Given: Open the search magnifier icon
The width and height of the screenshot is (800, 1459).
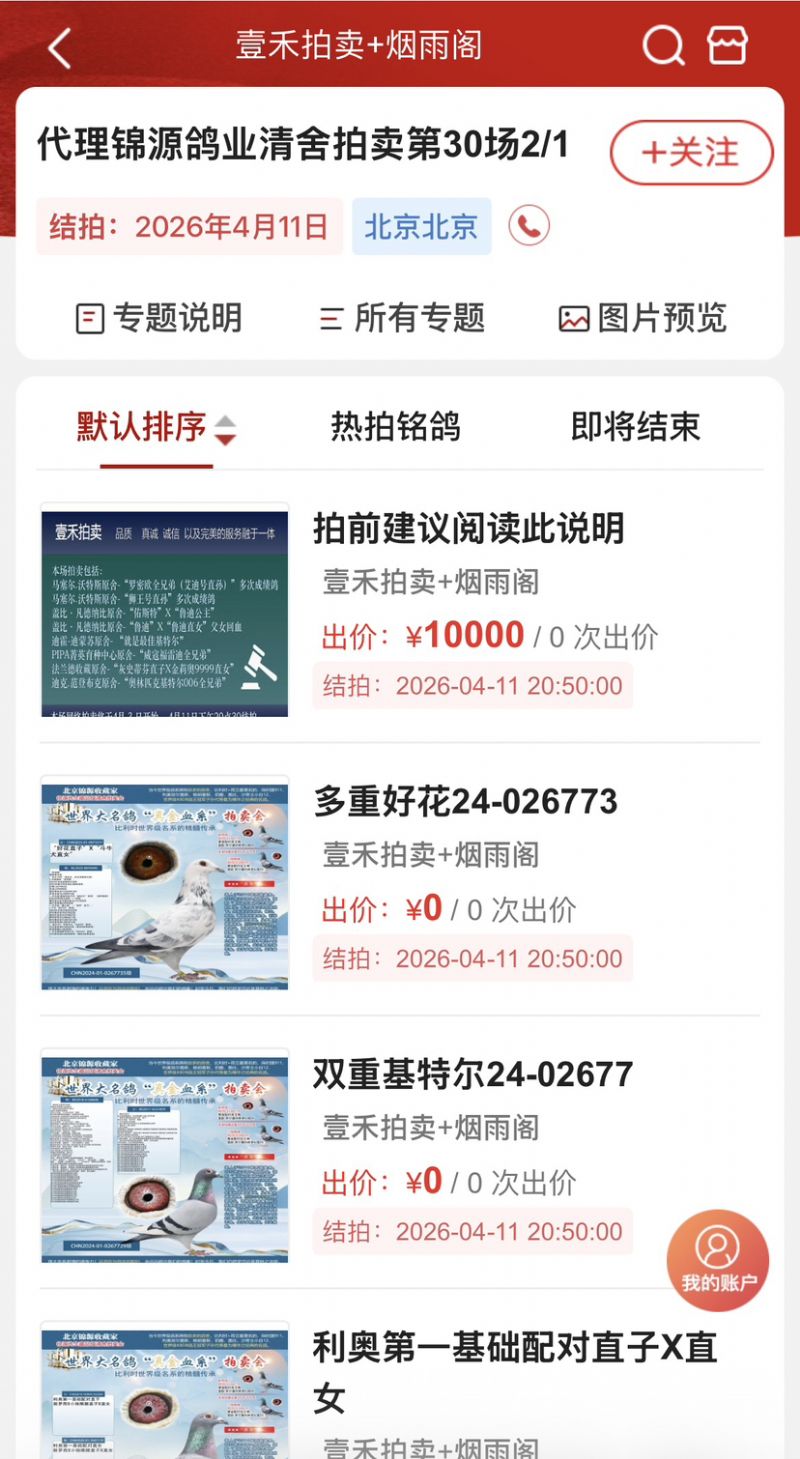Looking at the screenshot, I should 663,46.
